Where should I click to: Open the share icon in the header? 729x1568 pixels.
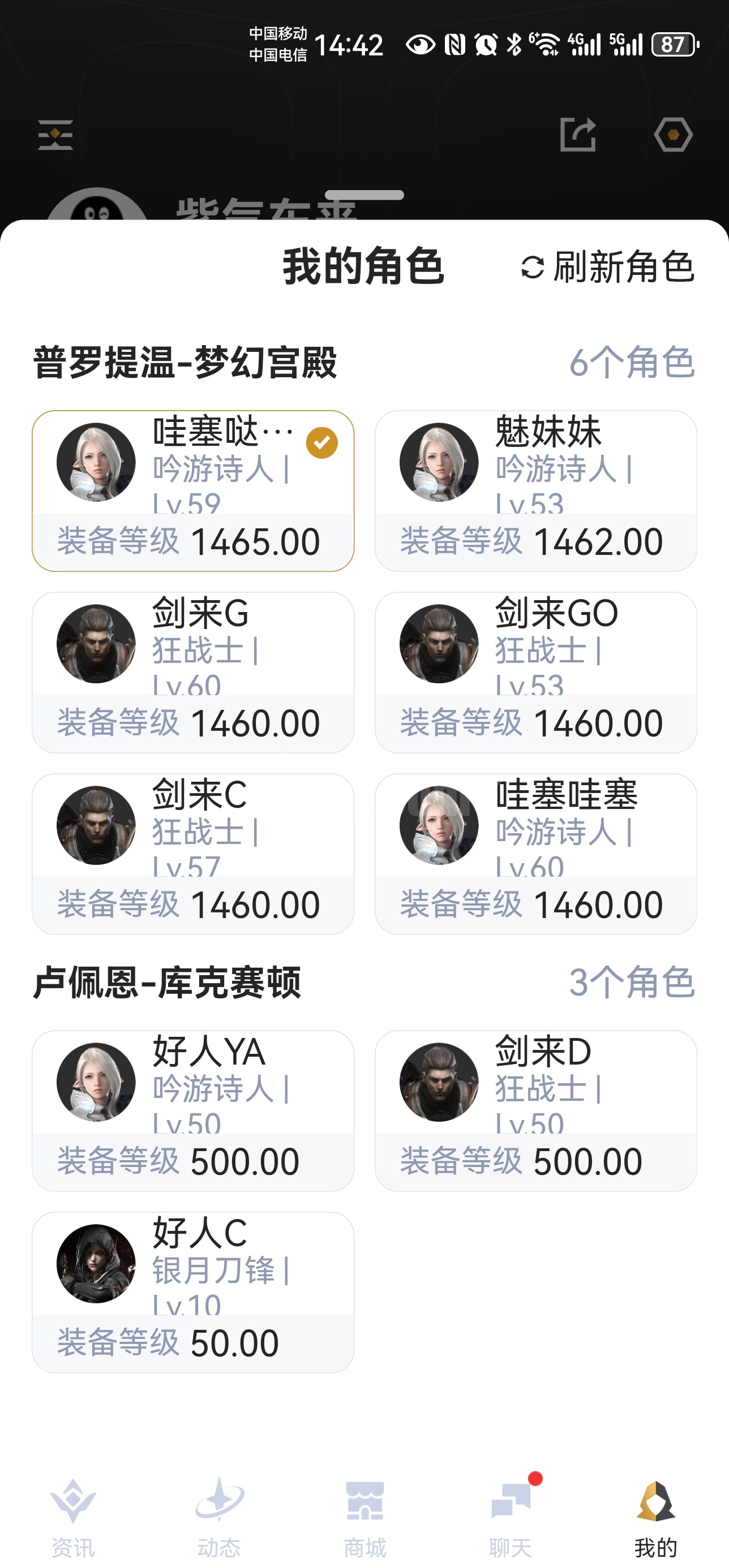[577, 135]
